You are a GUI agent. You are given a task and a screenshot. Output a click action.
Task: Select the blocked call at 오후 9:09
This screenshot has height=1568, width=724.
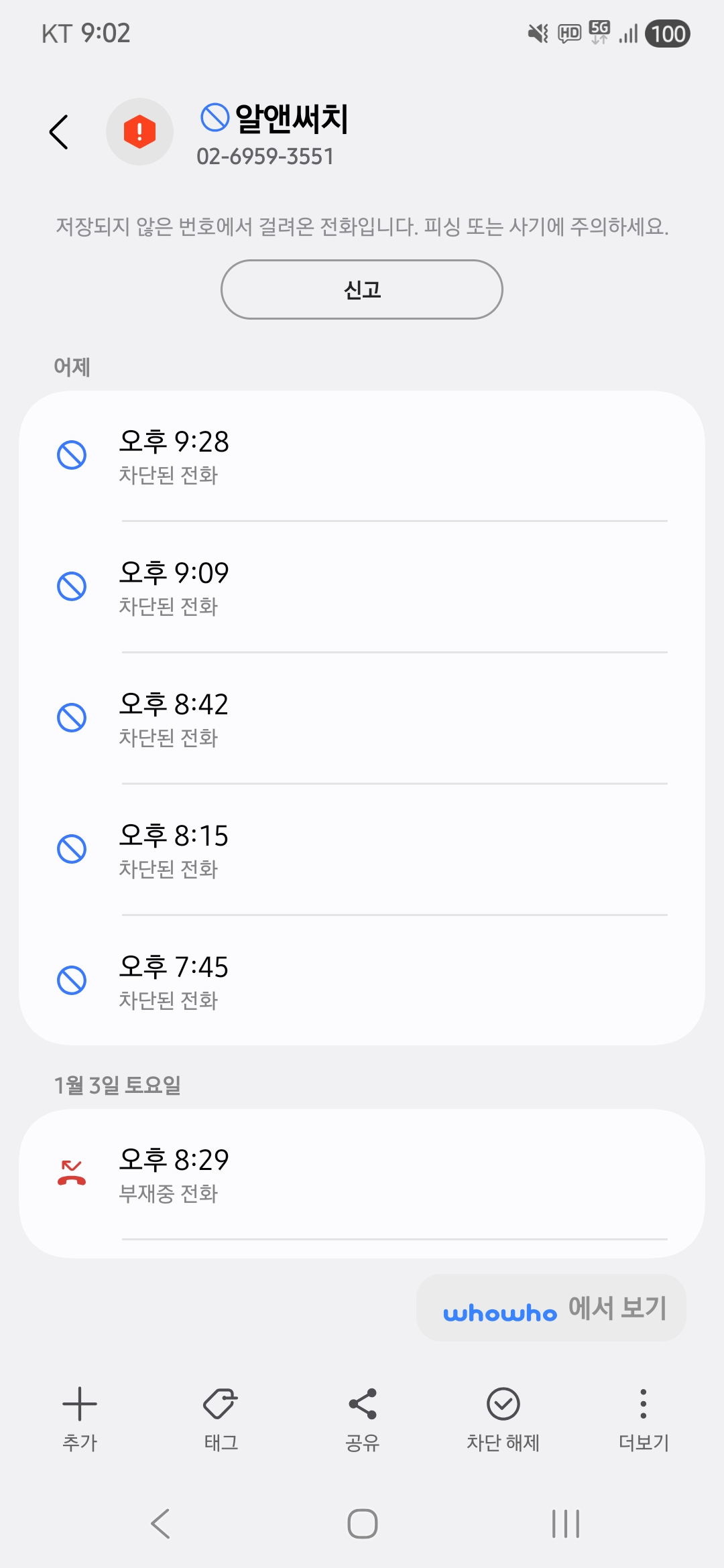click(362, 588)
